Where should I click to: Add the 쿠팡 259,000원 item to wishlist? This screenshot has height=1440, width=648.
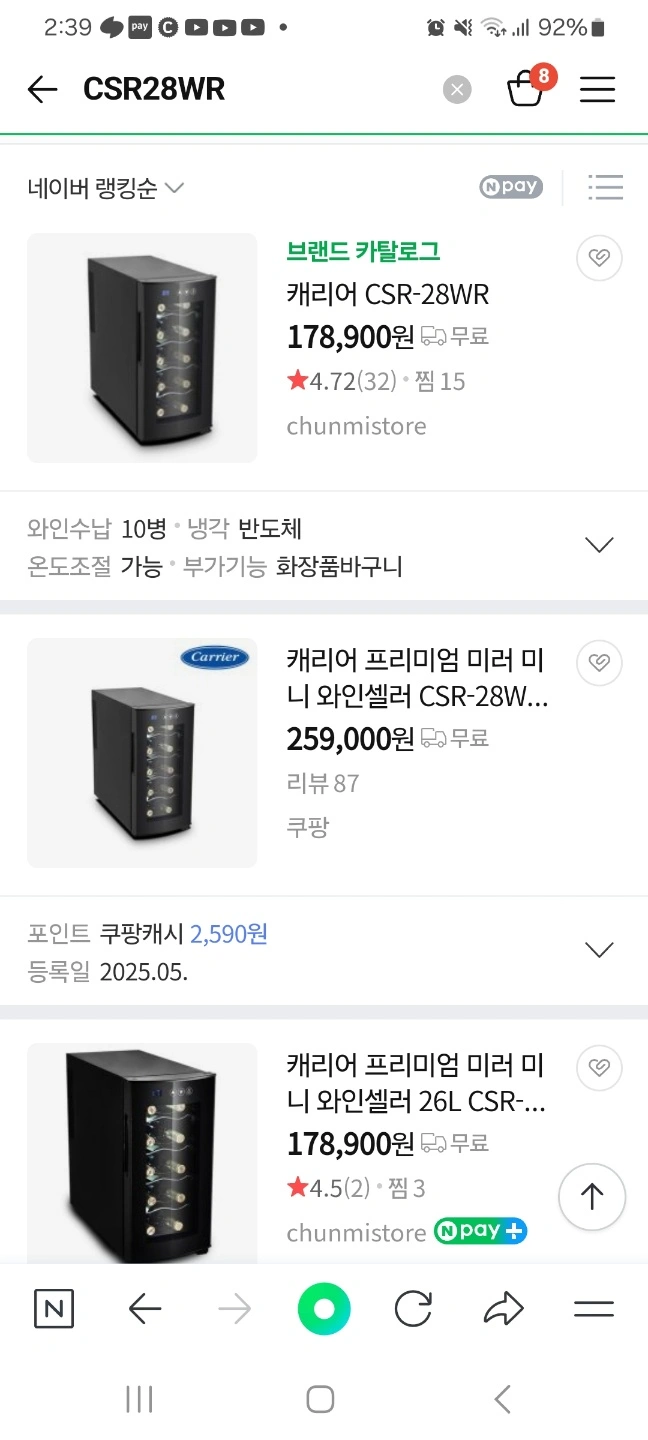point(599,662)
